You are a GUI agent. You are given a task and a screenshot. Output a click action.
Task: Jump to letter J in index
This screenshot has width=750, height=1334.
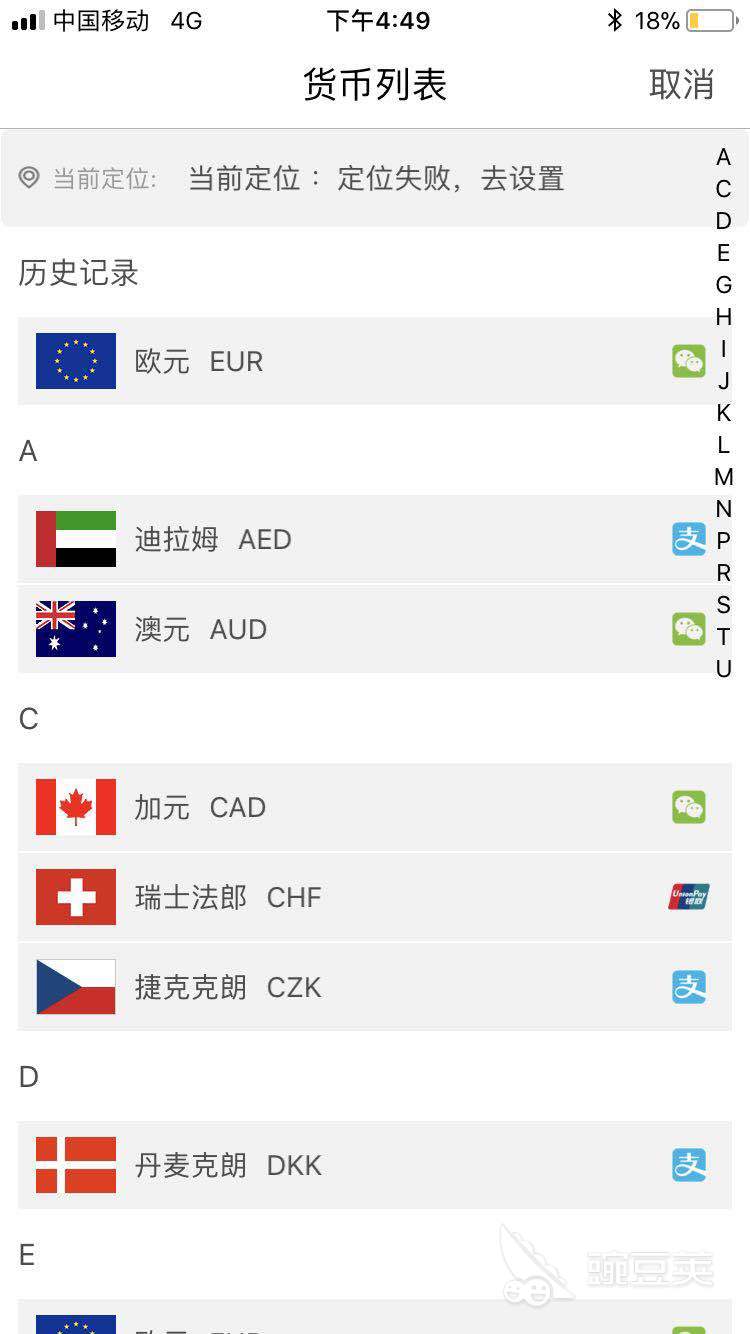pos(723,381)
